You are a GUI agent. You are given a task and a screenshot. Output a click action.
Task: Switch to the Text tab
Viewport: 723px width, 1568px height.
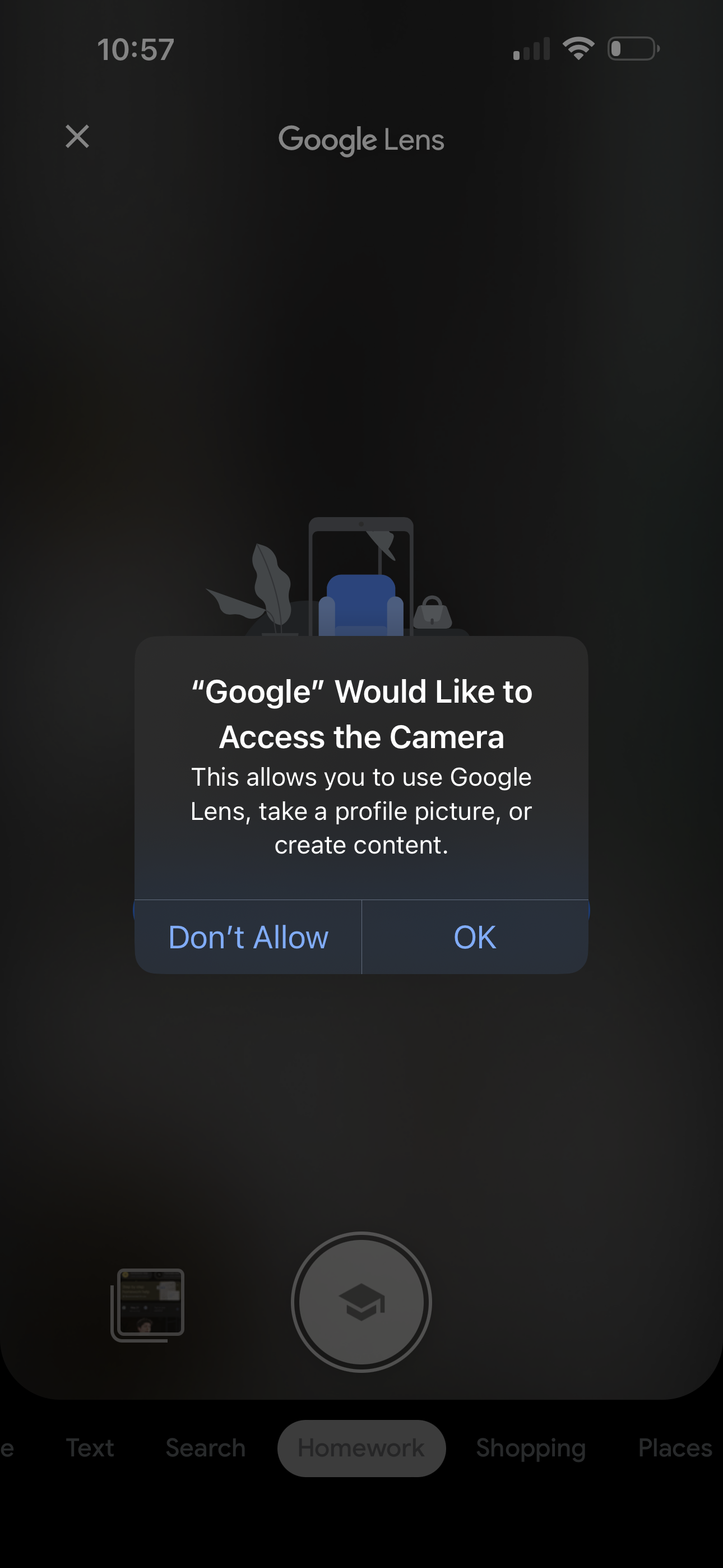click(90, 1447)
